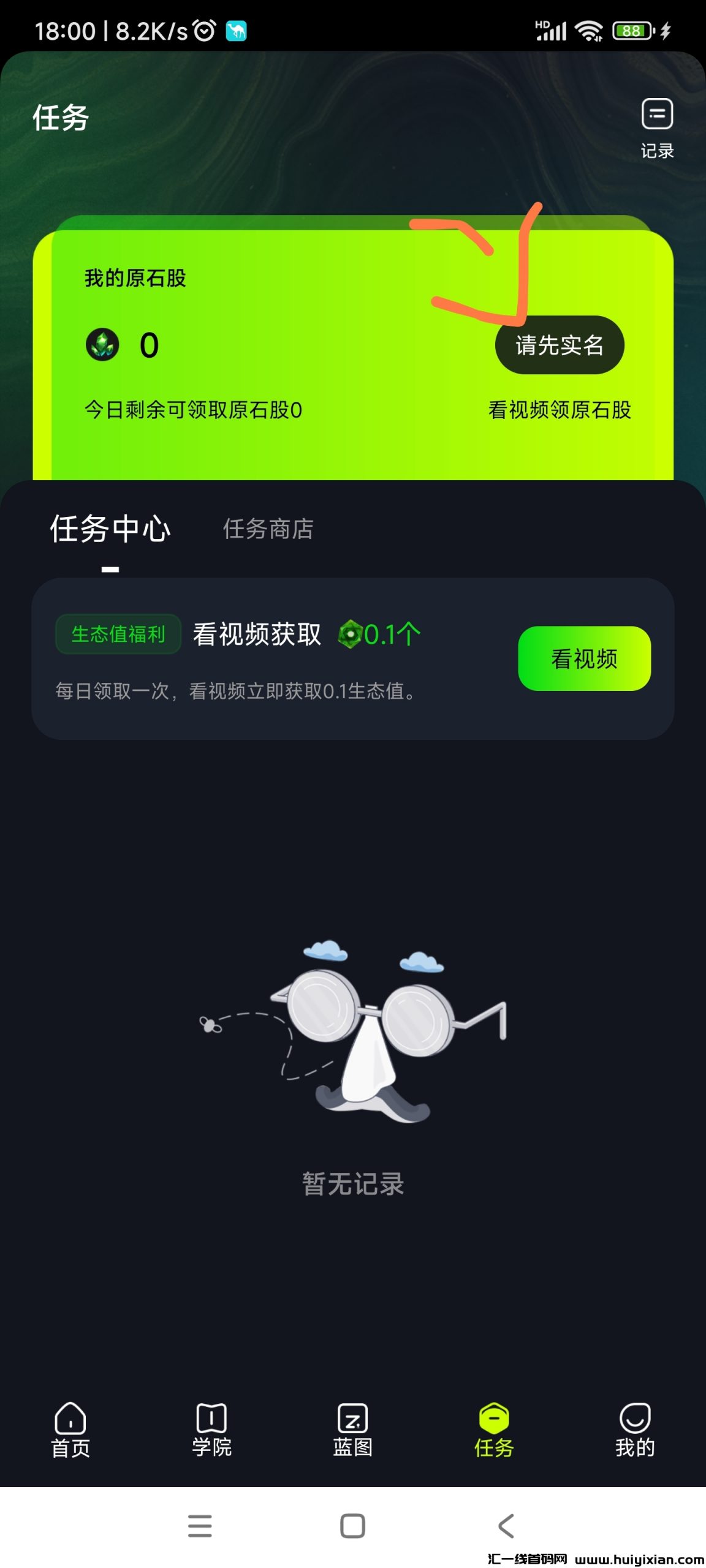
Task: Tap the green gem icon beside the 0 balance
Action: (x=103, y=345)
